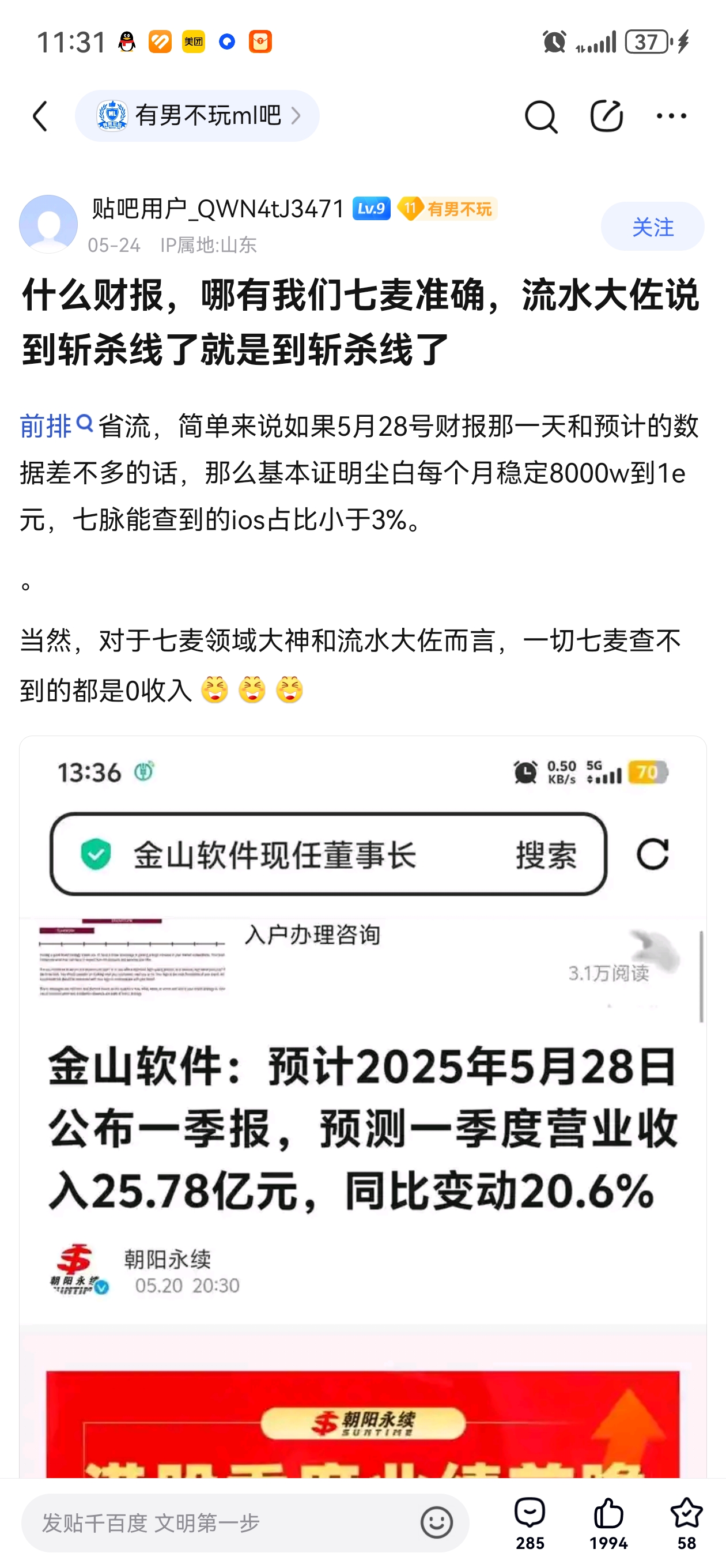The width and height of the screenshot is (726, 1568).
Task: View the 285 comments
Action: [530, 1522]
